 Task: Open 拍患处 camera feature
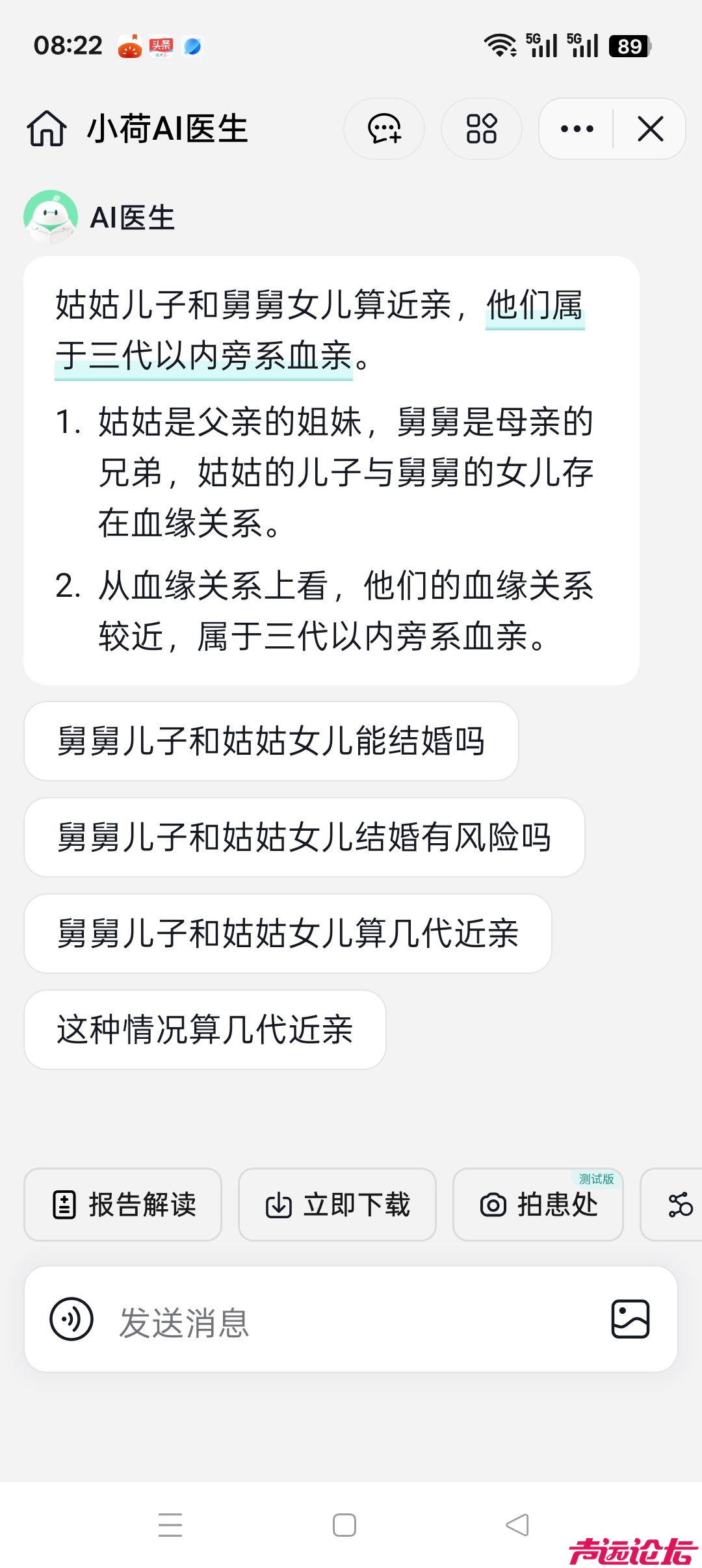538,1205
